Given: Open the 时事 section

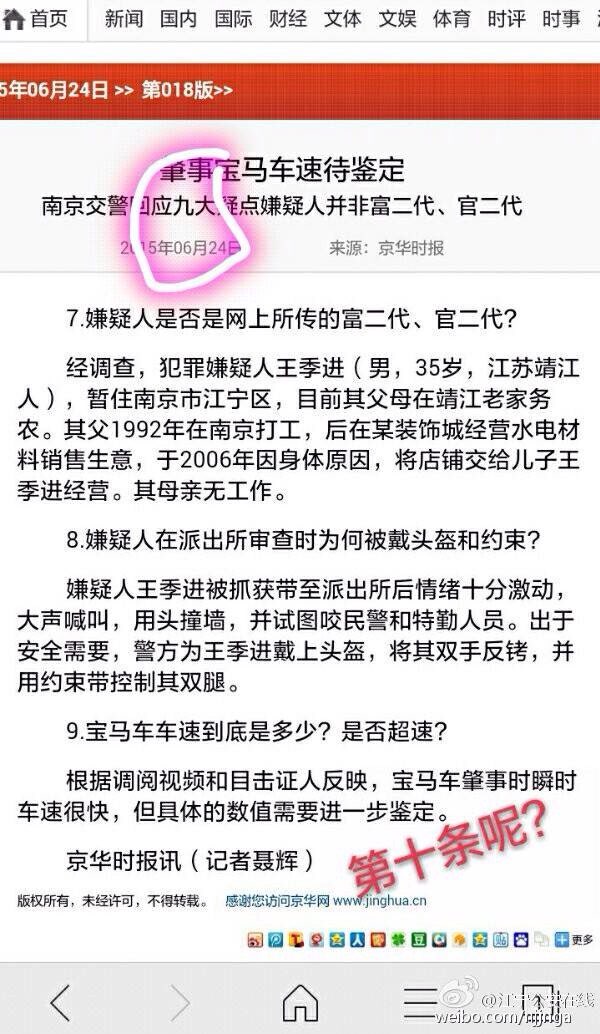Looking at the screenshot, I should (x=562, y=19).
